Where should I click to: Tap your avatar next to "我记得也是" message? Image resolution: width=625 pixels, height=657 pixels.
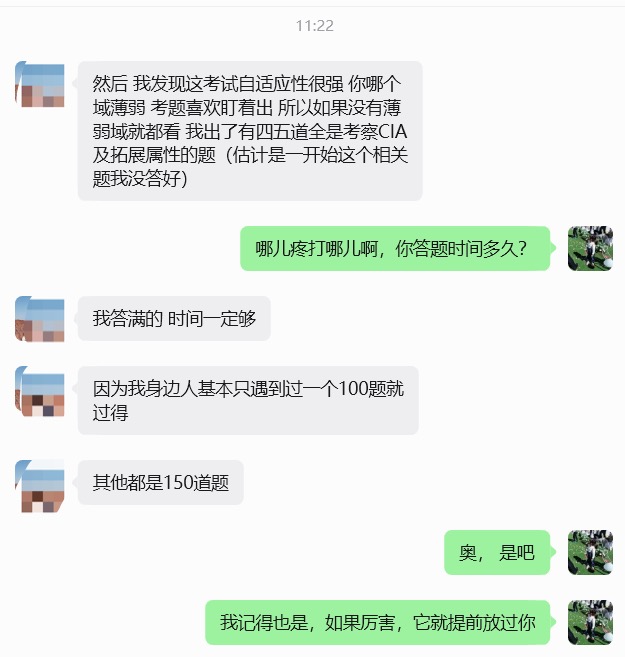click(590, 622)
